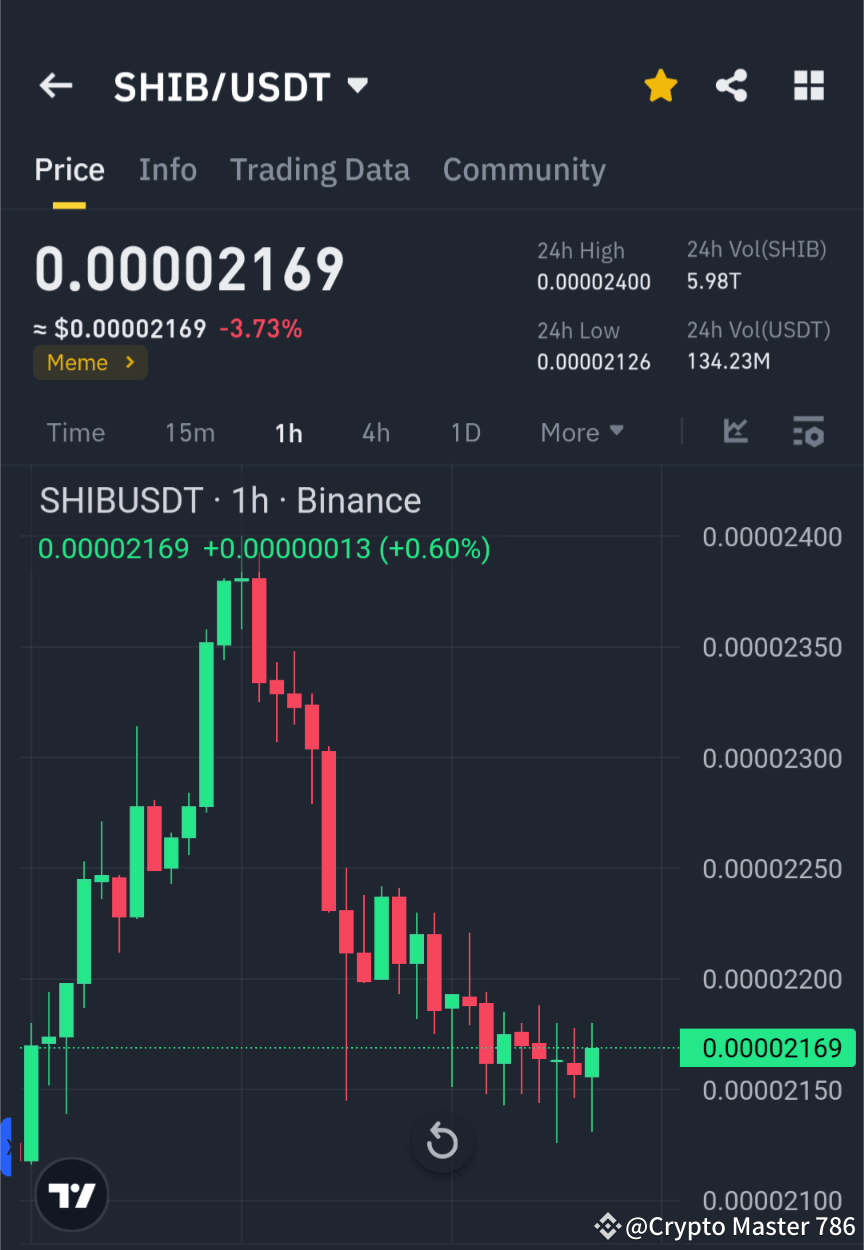Select the 4h chart timeframe

point(375,432)
